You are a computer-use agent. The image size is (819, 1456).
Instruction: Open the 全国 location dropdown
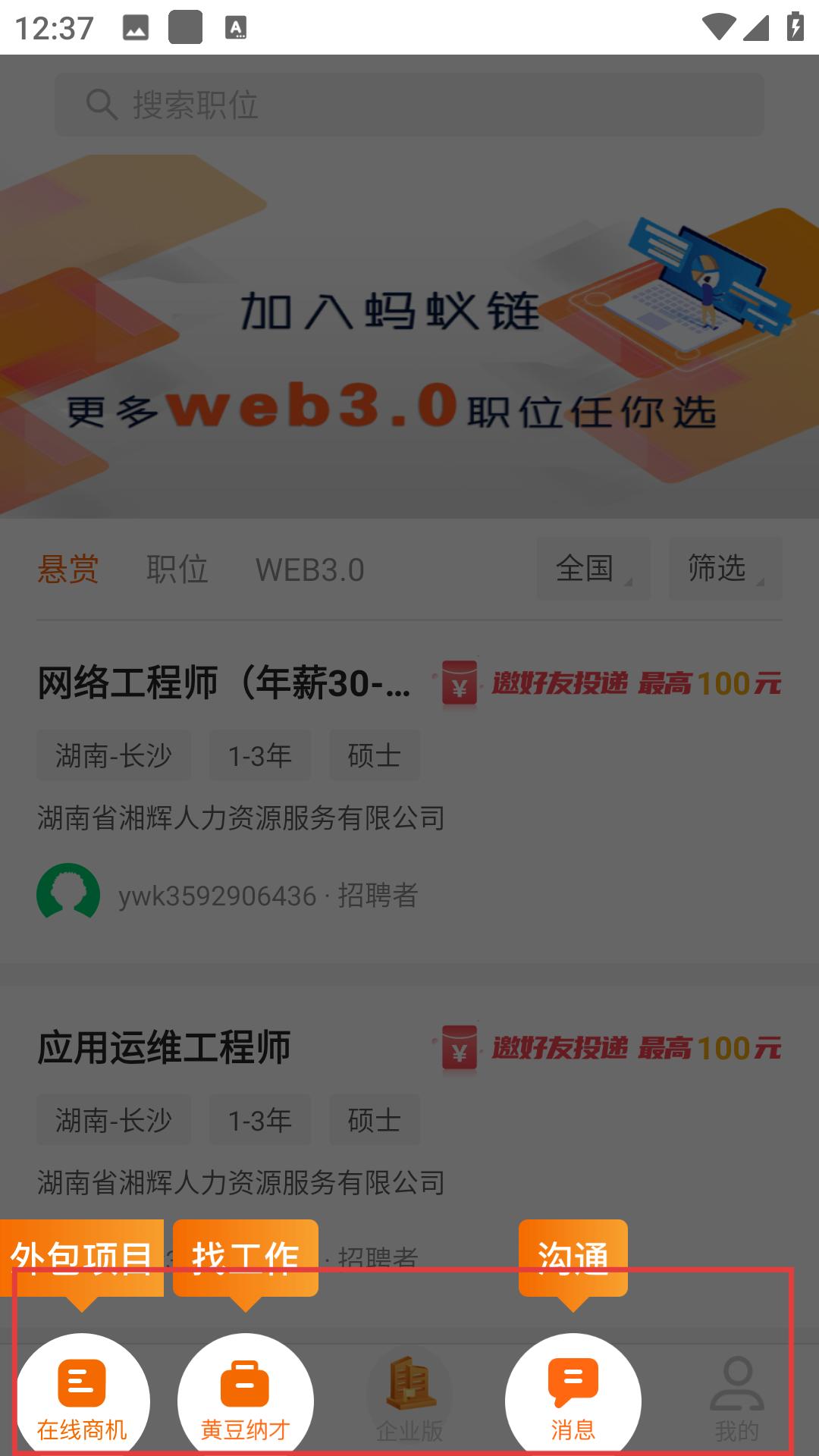[593, 569]
